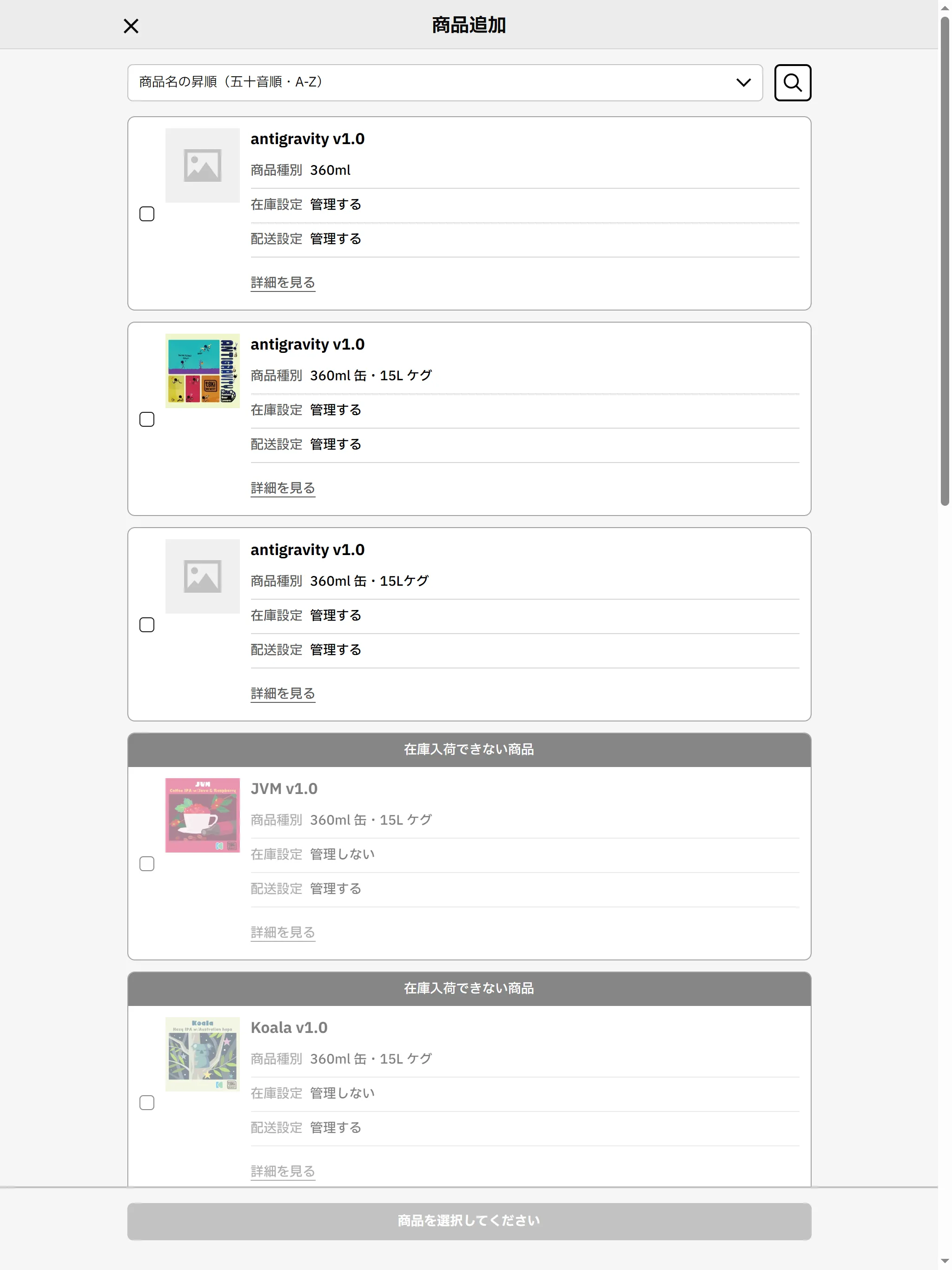Select the antigravity v1.0 with only 360ml type
952x1270 pixels.
pos(147,214)
